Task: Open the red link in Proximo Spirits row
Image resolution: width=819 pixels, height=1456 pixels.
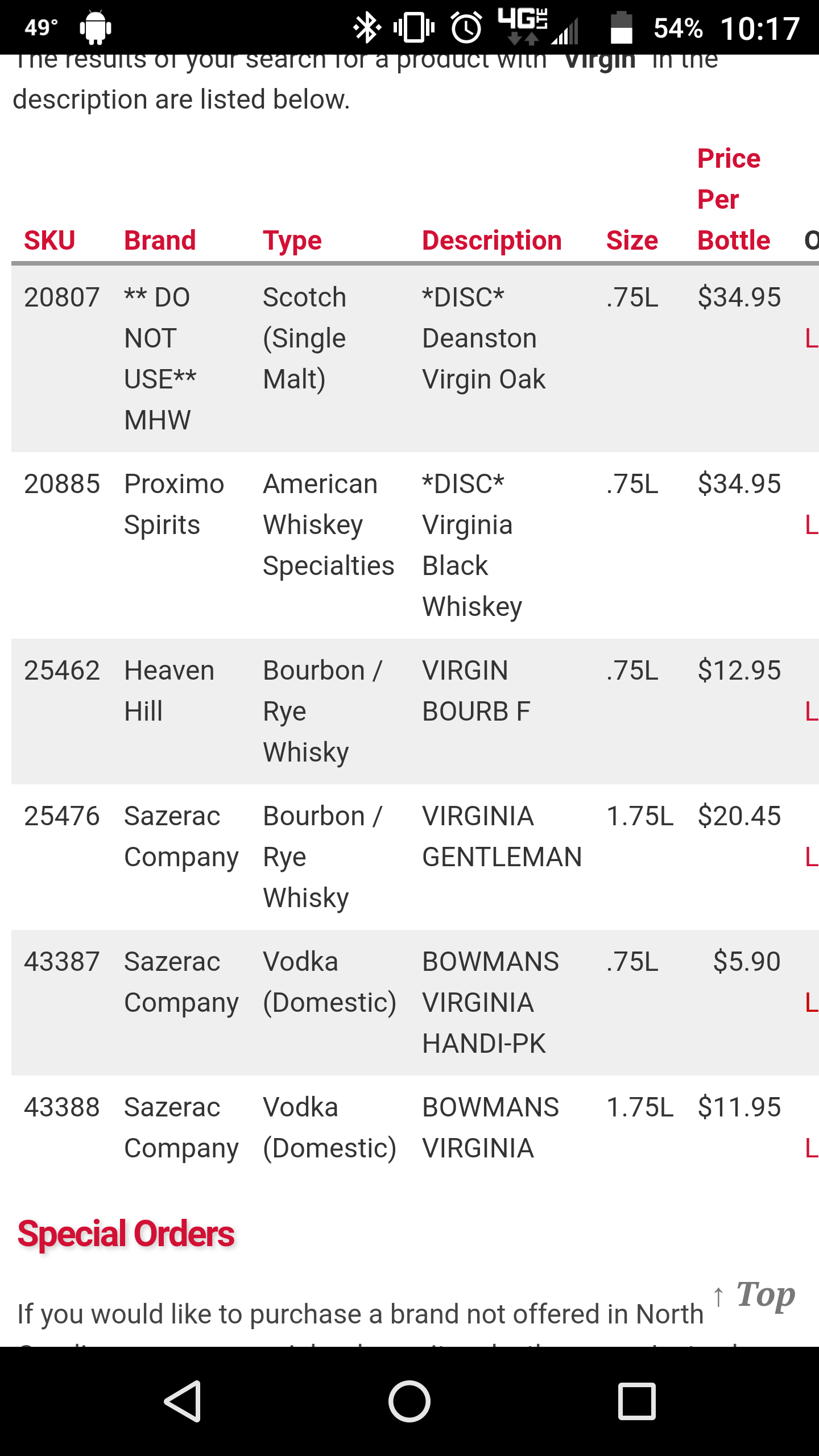Action: 812,525
